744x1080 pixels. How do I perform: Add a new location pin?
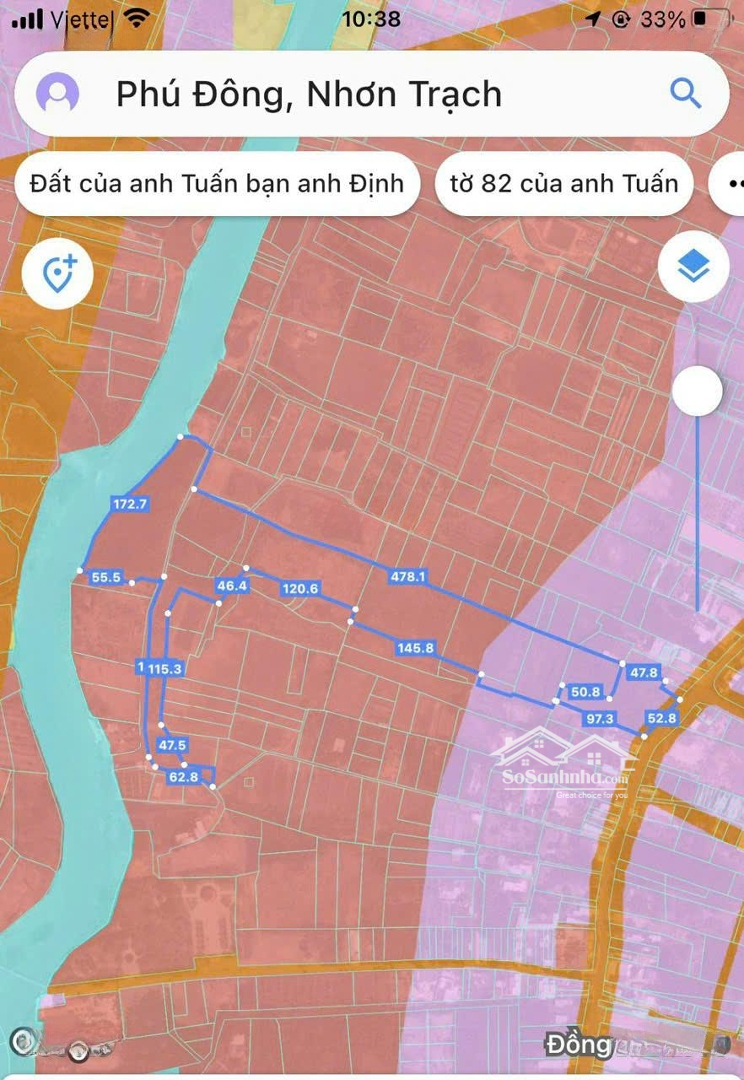(58, 273)
